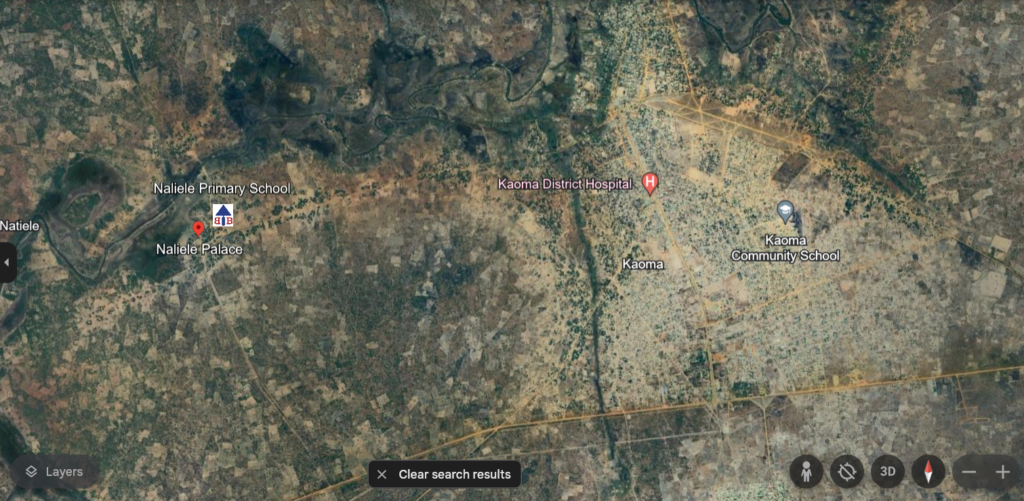Open Kaoma Community School marker
Viewport: 1024px width, 501px height.
785,211
